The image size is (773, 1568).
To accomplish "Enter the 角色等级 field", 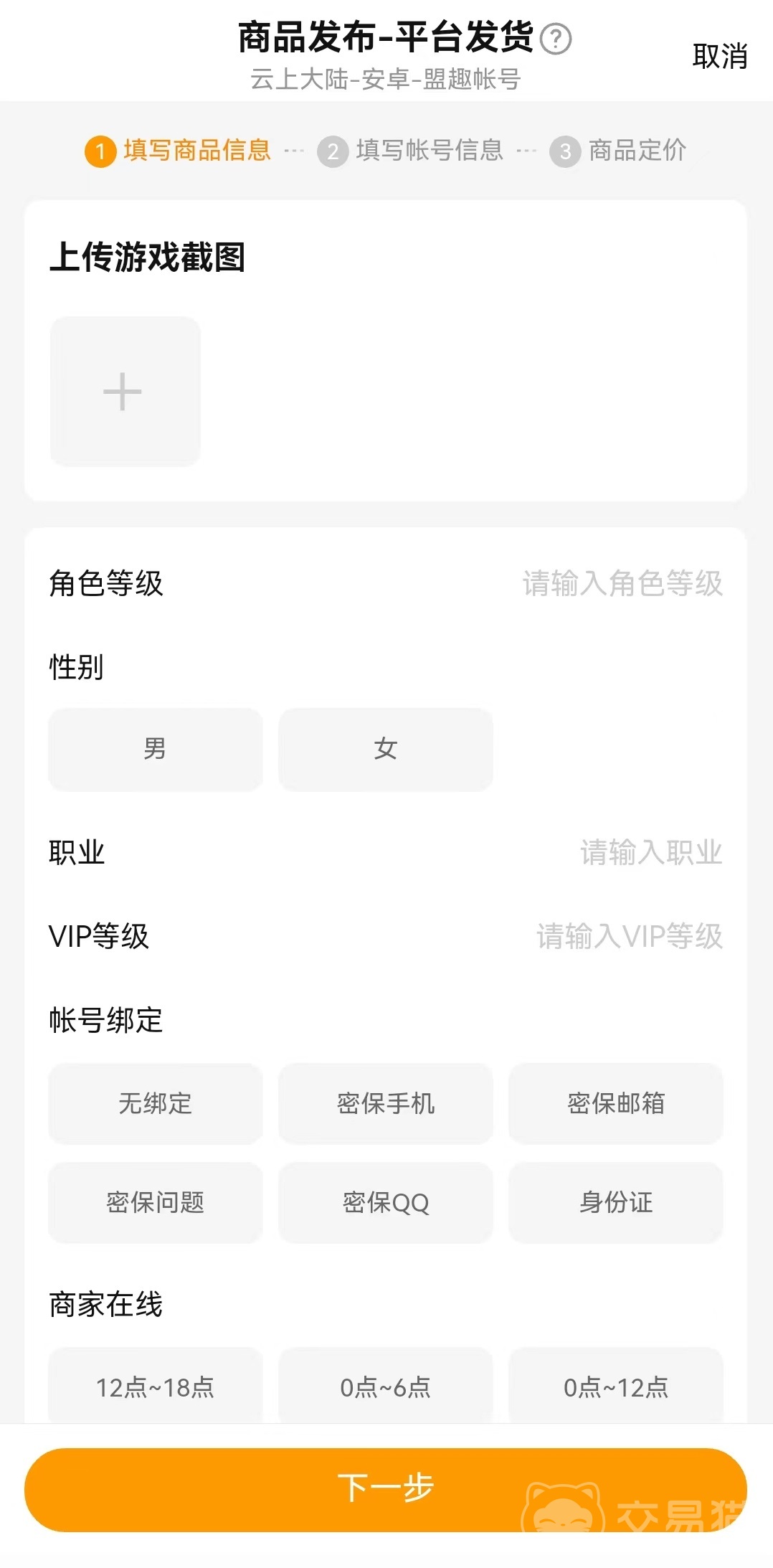I will click(x=621, y=584).
